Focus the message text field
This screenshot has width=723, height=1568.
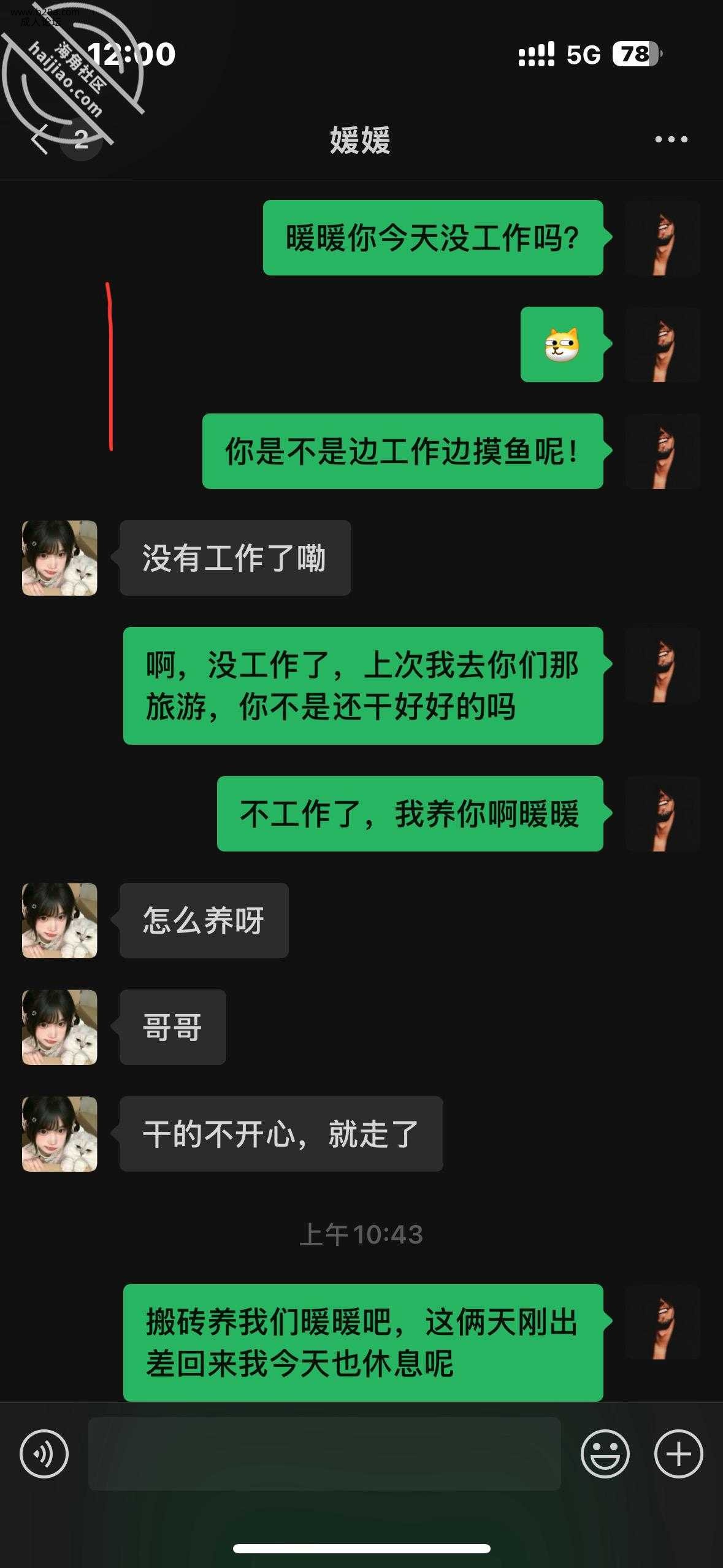(x=324, y=1453)
